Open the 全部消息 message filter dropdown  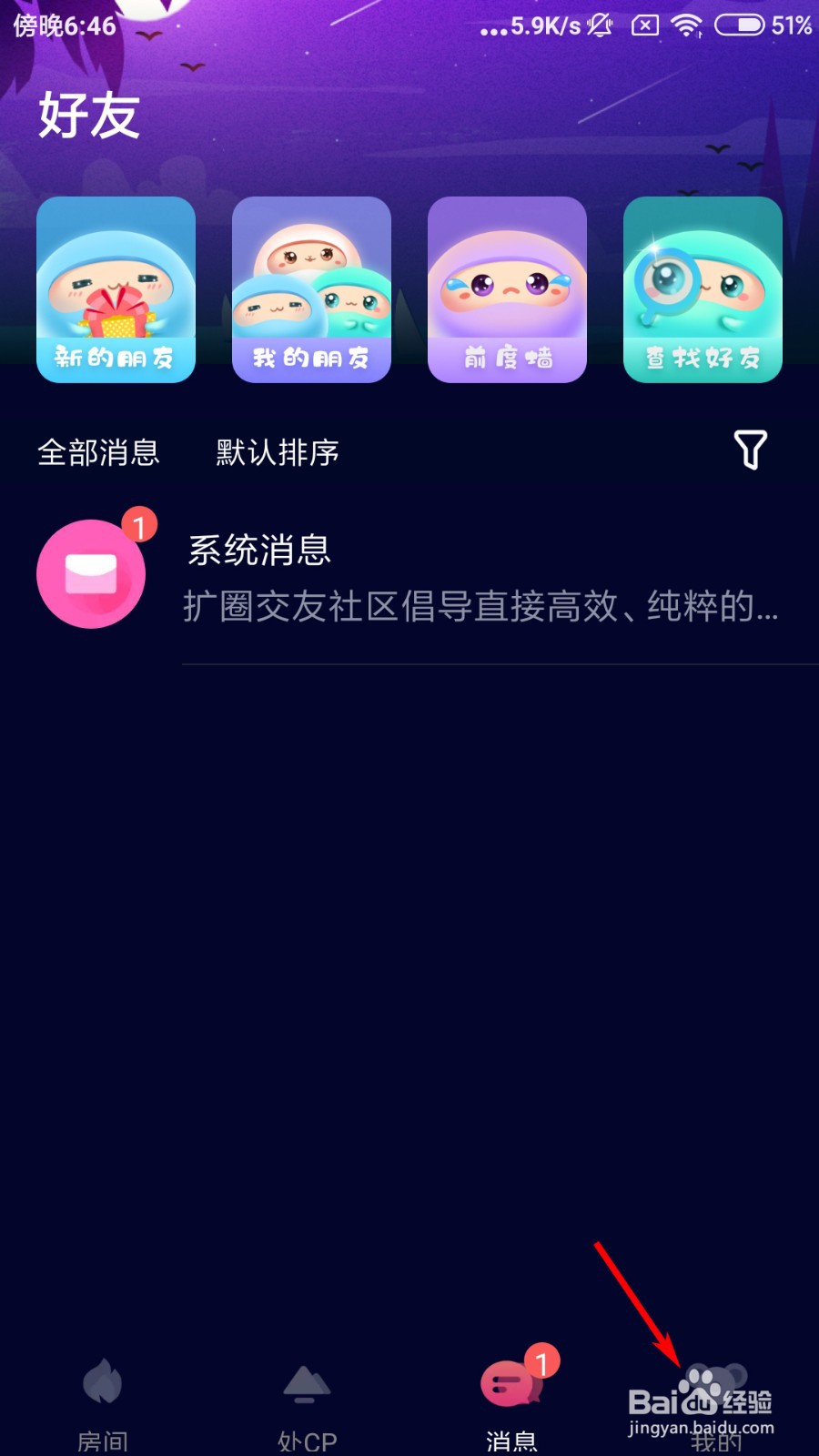(x=98, y=451)
